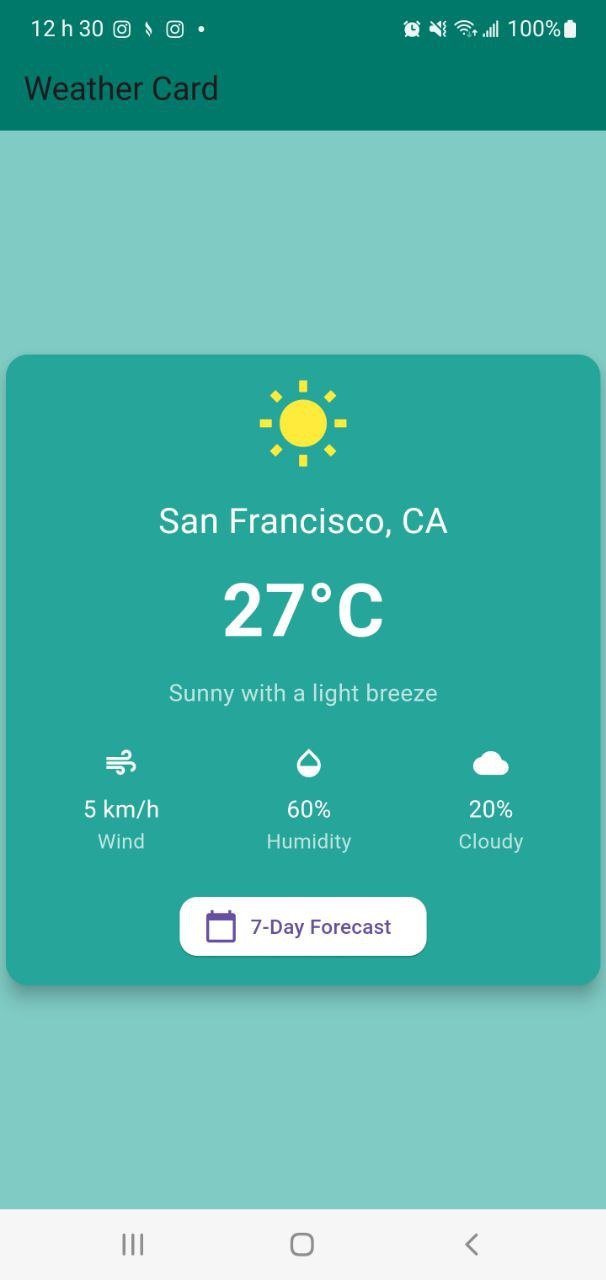Go back using the system back button
Screen dimensions: 606x1280
[x=472, y=1244]
